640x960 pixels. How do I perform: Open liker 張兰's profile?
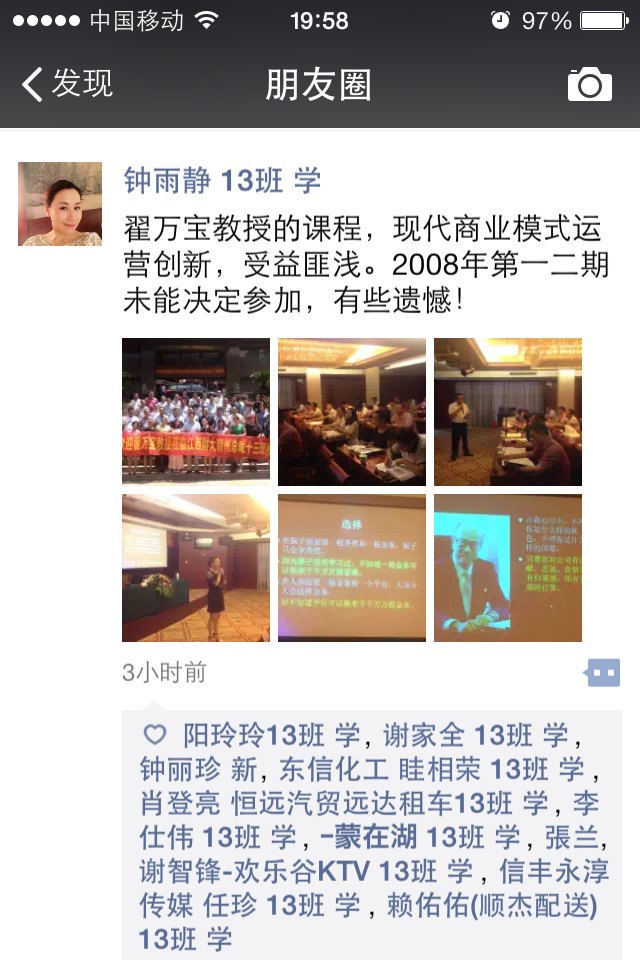click(575, 837)
